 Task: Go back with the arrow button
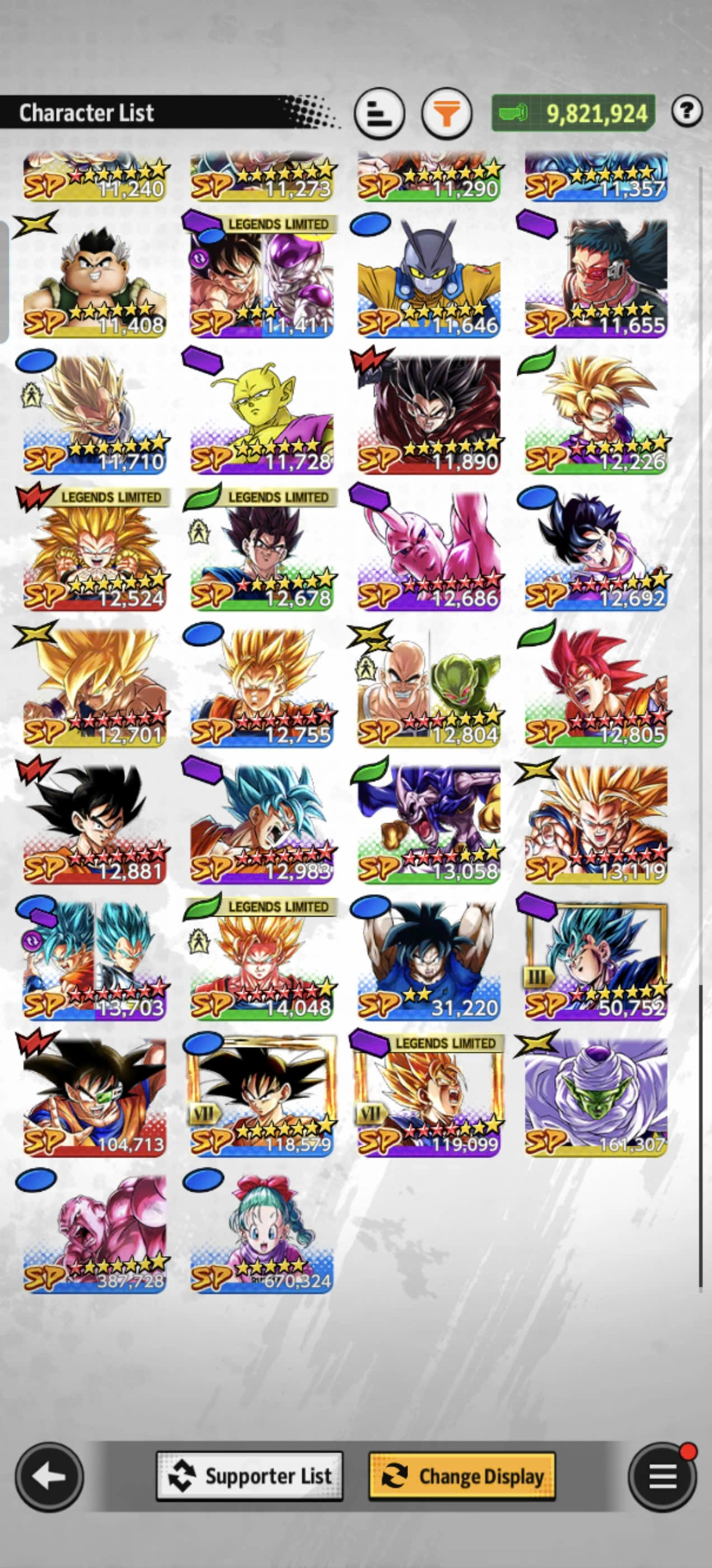pos(49,1476)
